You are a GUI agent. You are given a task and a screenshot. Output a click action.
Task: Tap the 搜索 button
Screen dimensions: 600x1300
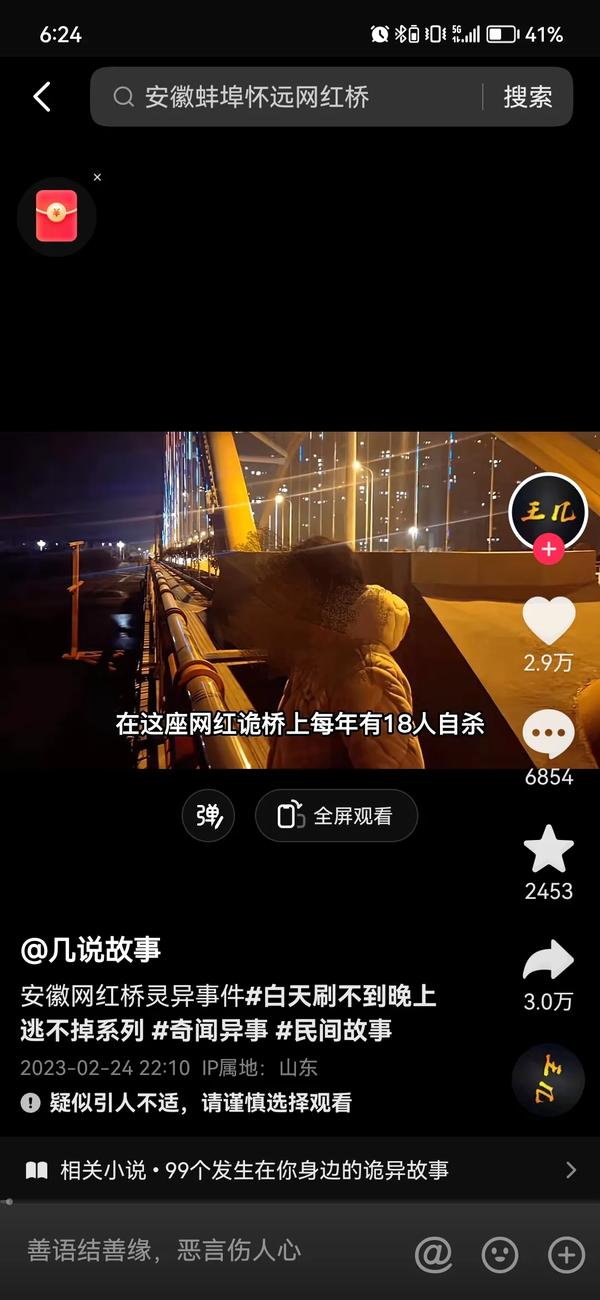pos(527,97)
